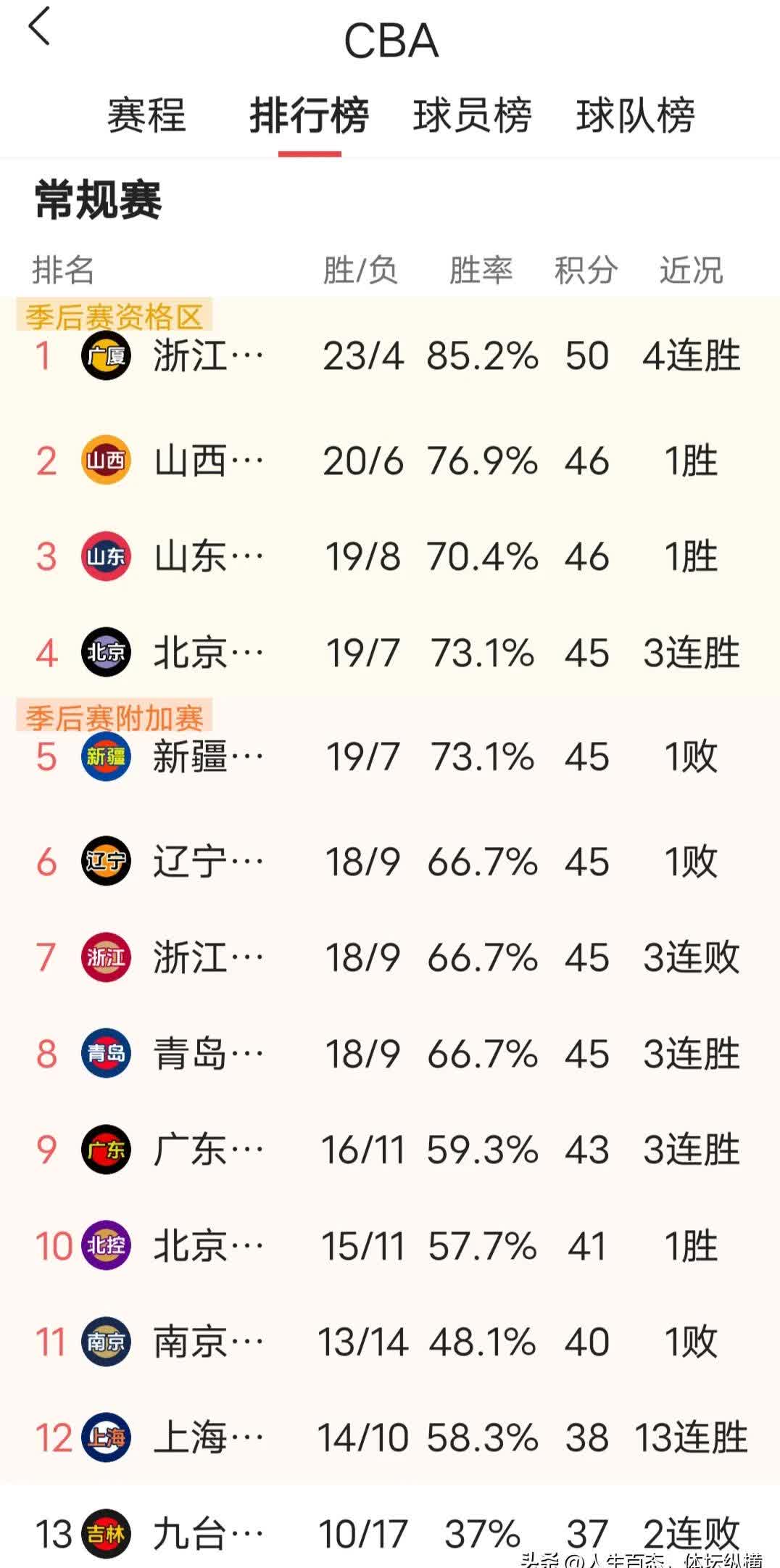
Task: Click the Shanxi team logo
Action: pyautogui.click(x=105, y=459)
